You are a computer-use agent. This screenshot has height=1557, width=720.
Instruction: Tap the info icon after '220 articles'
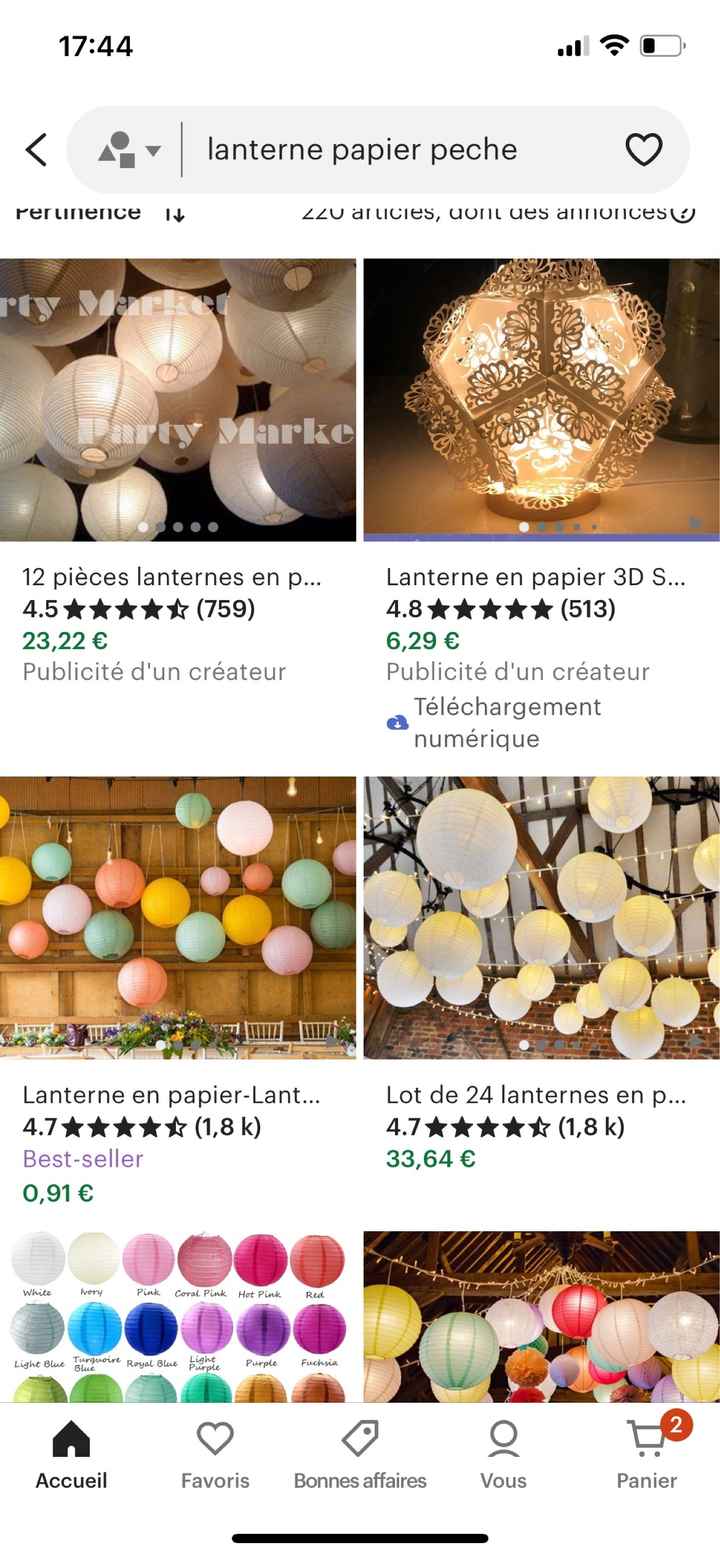point(684,211)
